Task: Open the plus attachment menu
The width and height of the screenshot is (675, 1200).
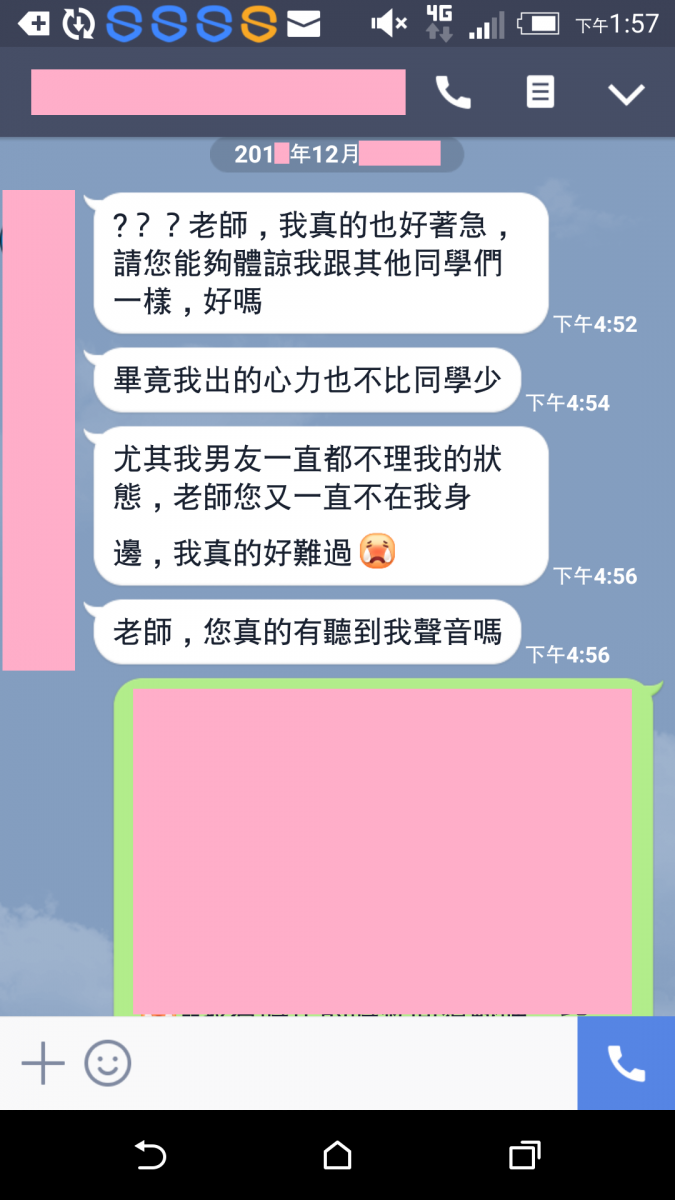Action: 43,1063
